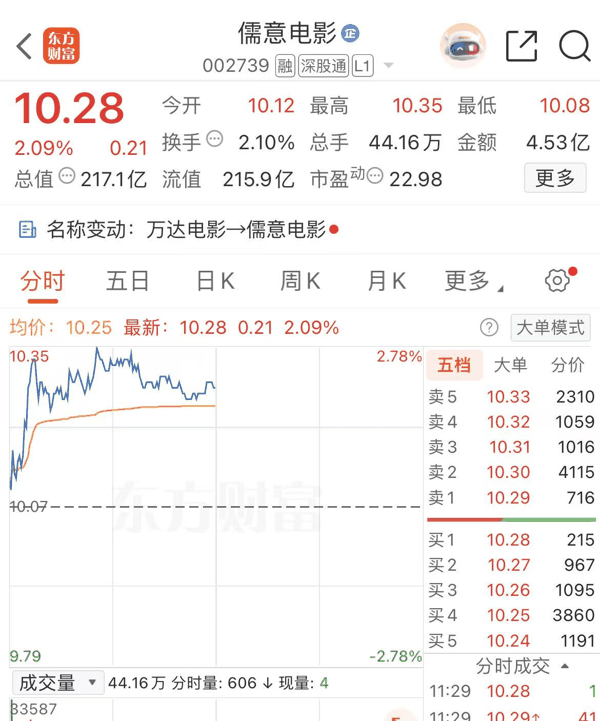This screenshot has width=600, height=721.
Task: Switch order panel to 大单 tab
Action: point(511,364)
